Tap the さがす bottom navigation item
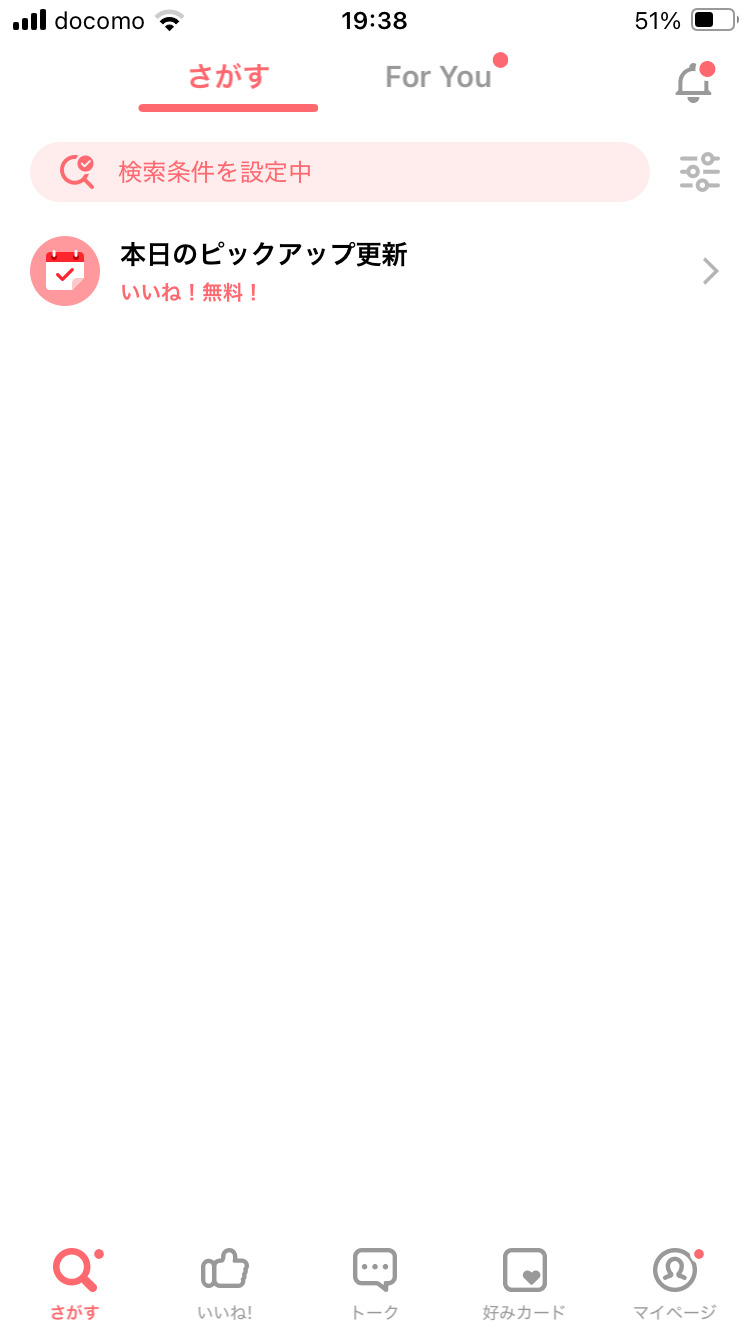 pyautogui.click(x=75, y=1284)
